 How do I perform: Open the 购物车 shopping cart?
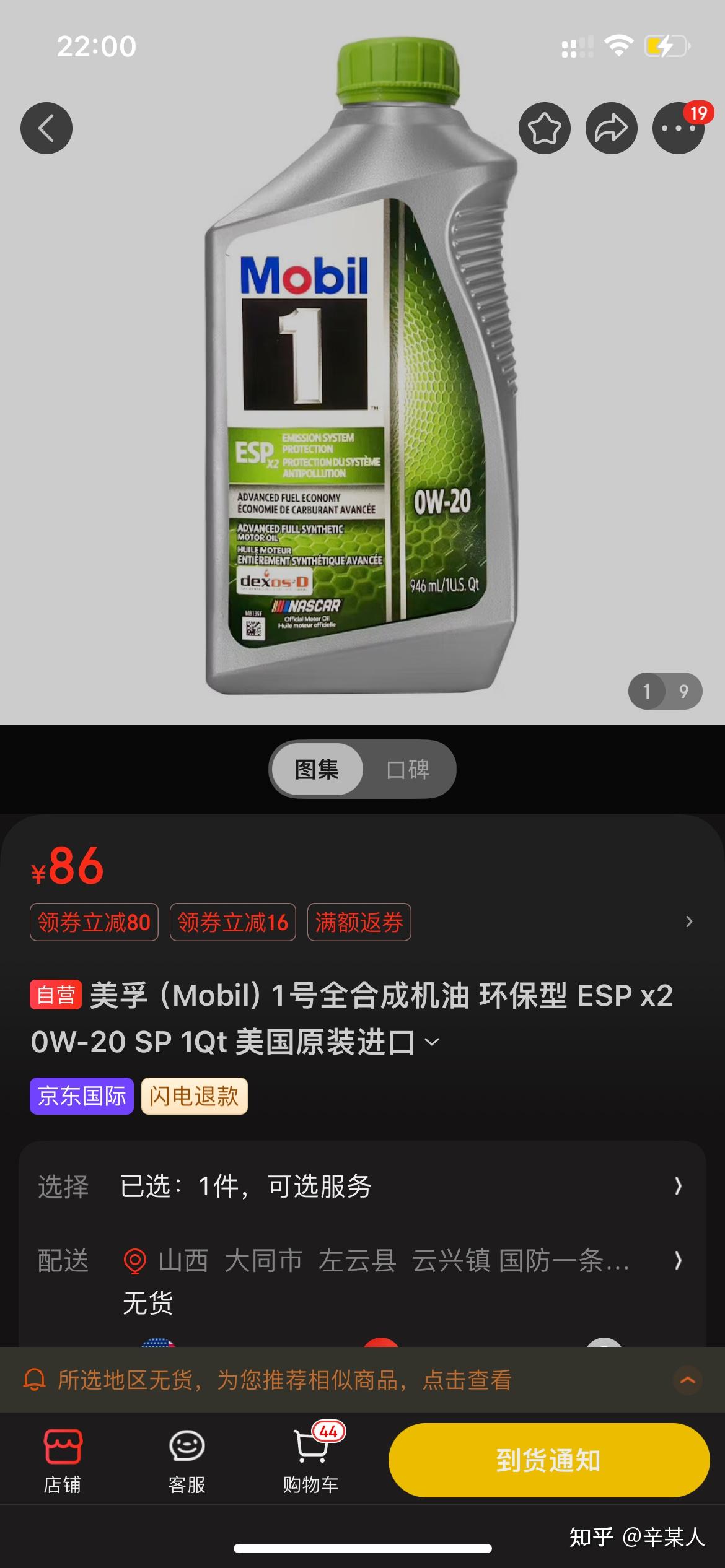coord(311,1459)
